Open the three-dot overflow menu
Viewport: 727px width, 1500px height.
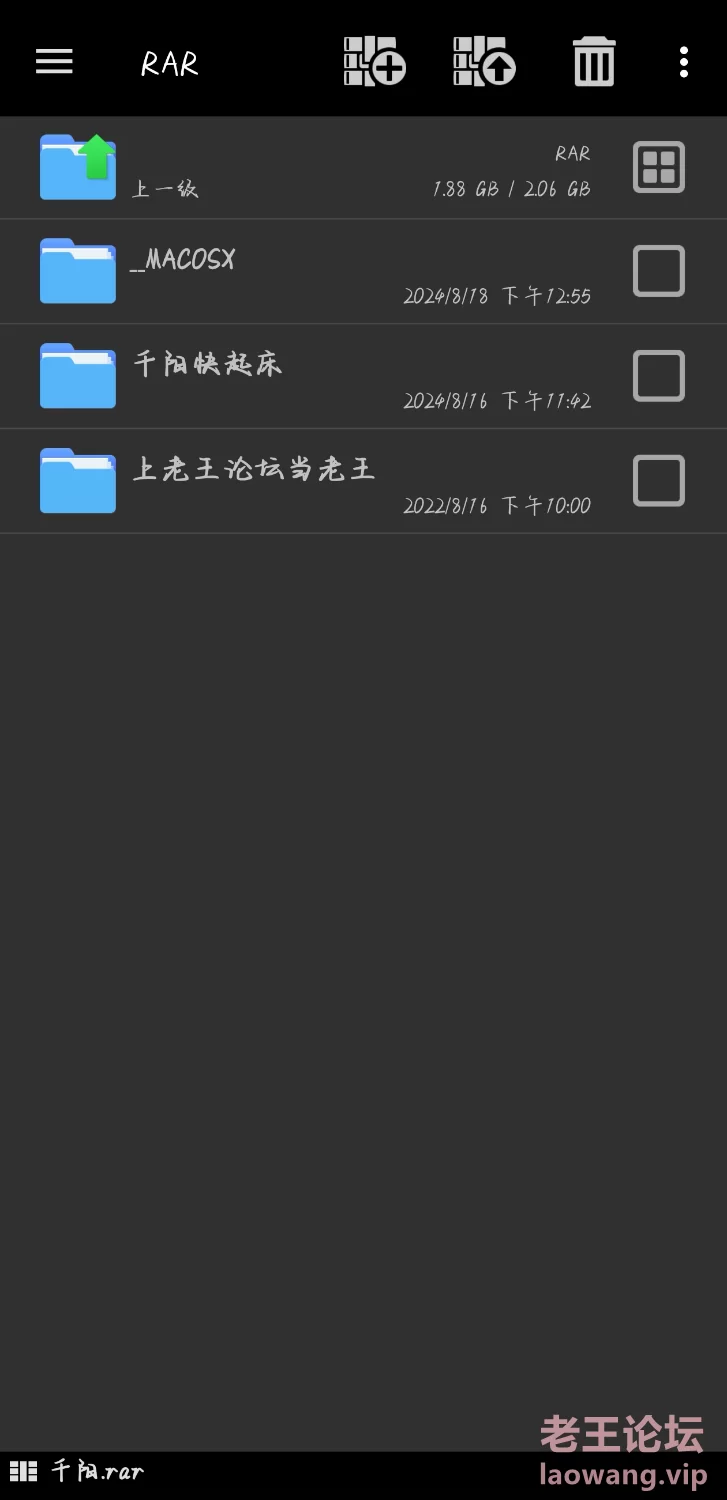[x=684, y=62]
